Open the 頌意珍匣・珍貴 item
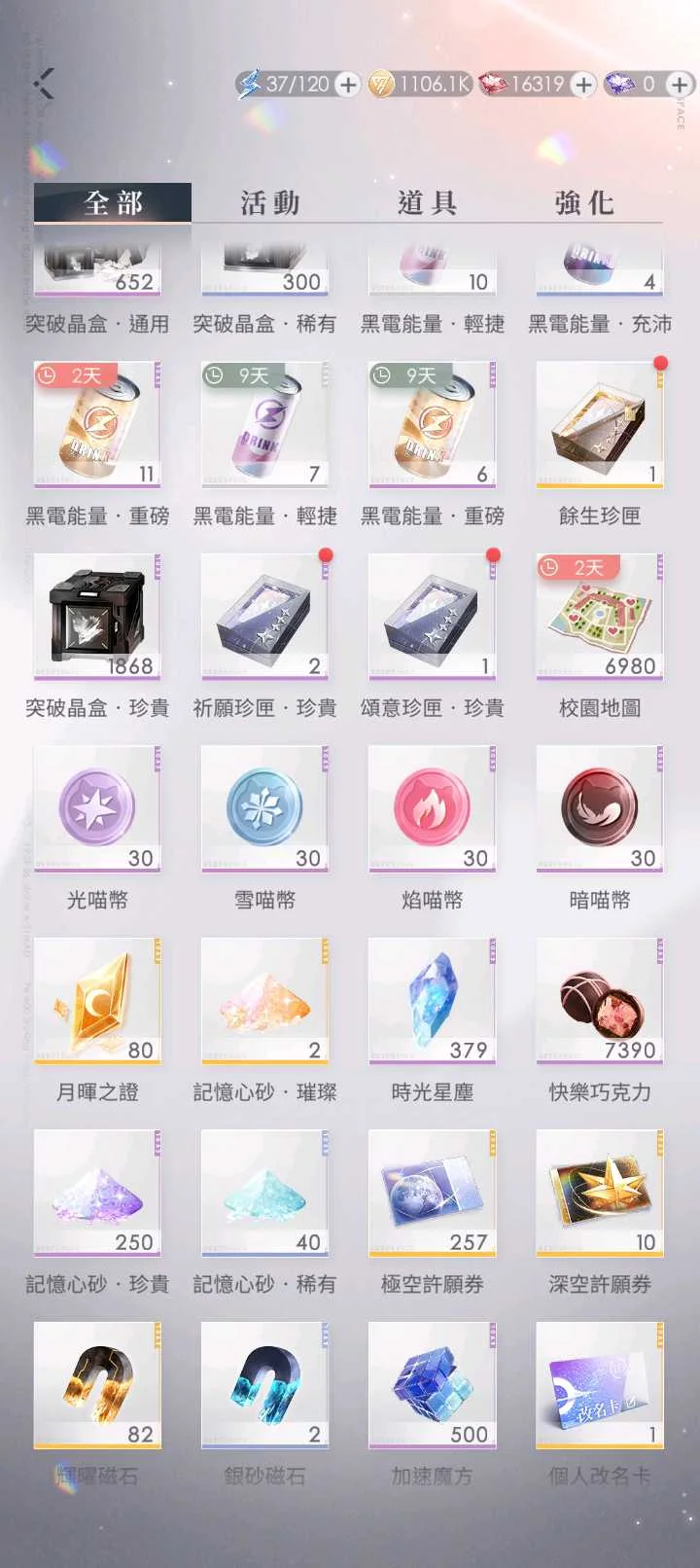The image size is (700, 1568). pos(432,616)
